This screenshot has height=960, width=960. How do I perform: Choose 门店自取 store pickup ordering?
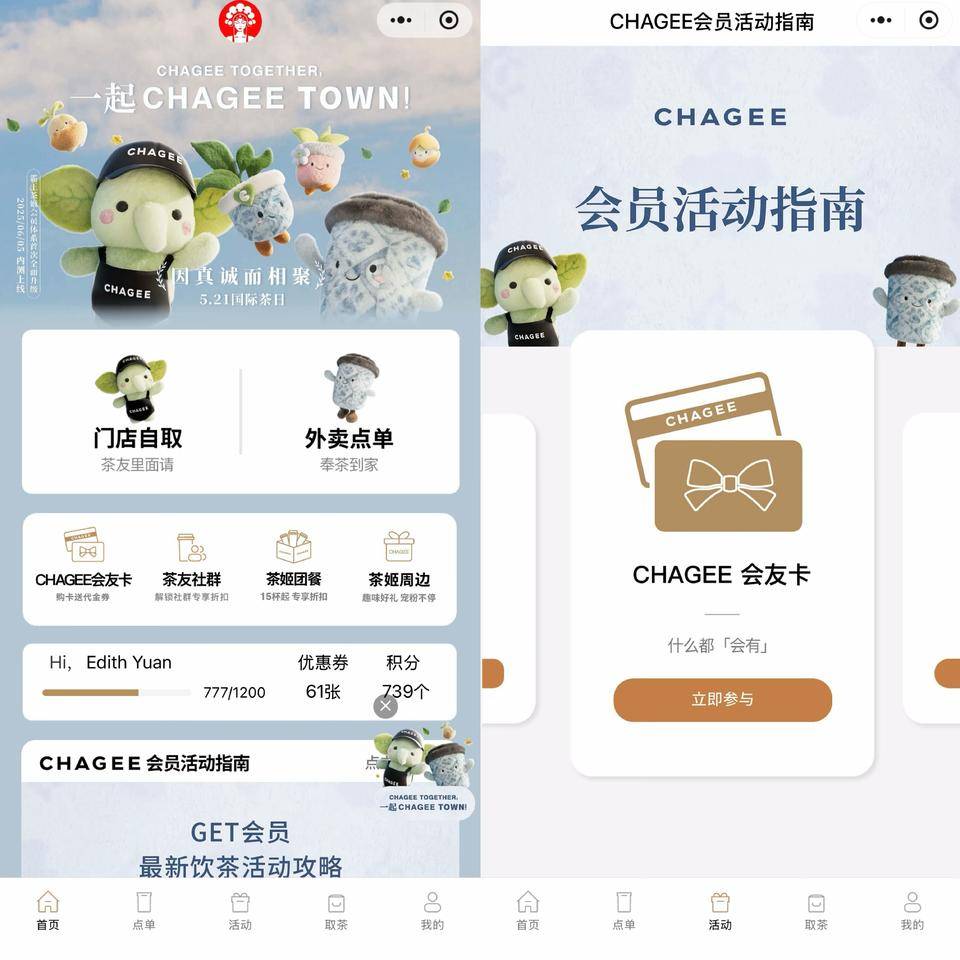pos(138,414)
